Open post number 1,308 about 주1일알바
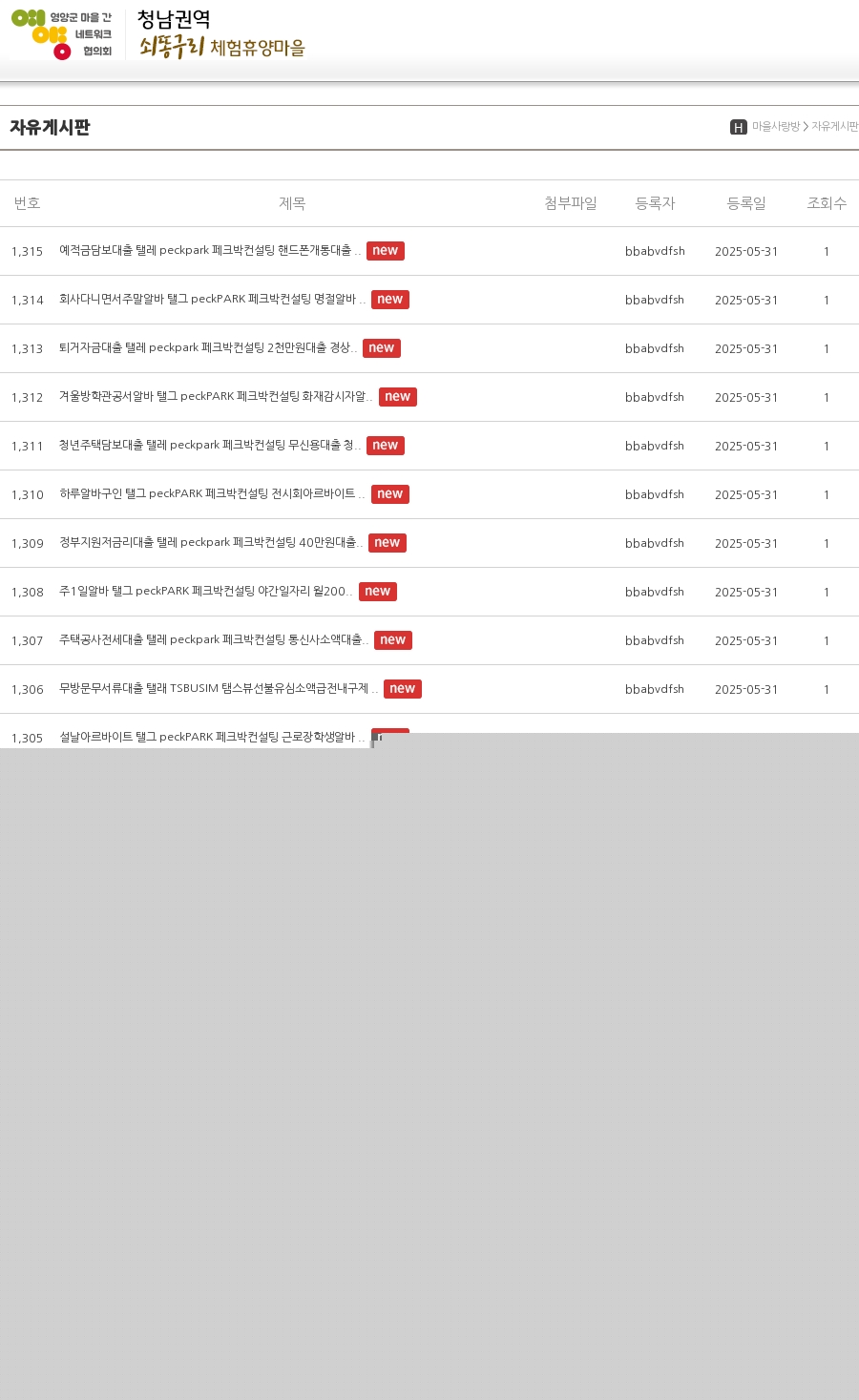Screen dimensions: 859x1400 (206, 592)
